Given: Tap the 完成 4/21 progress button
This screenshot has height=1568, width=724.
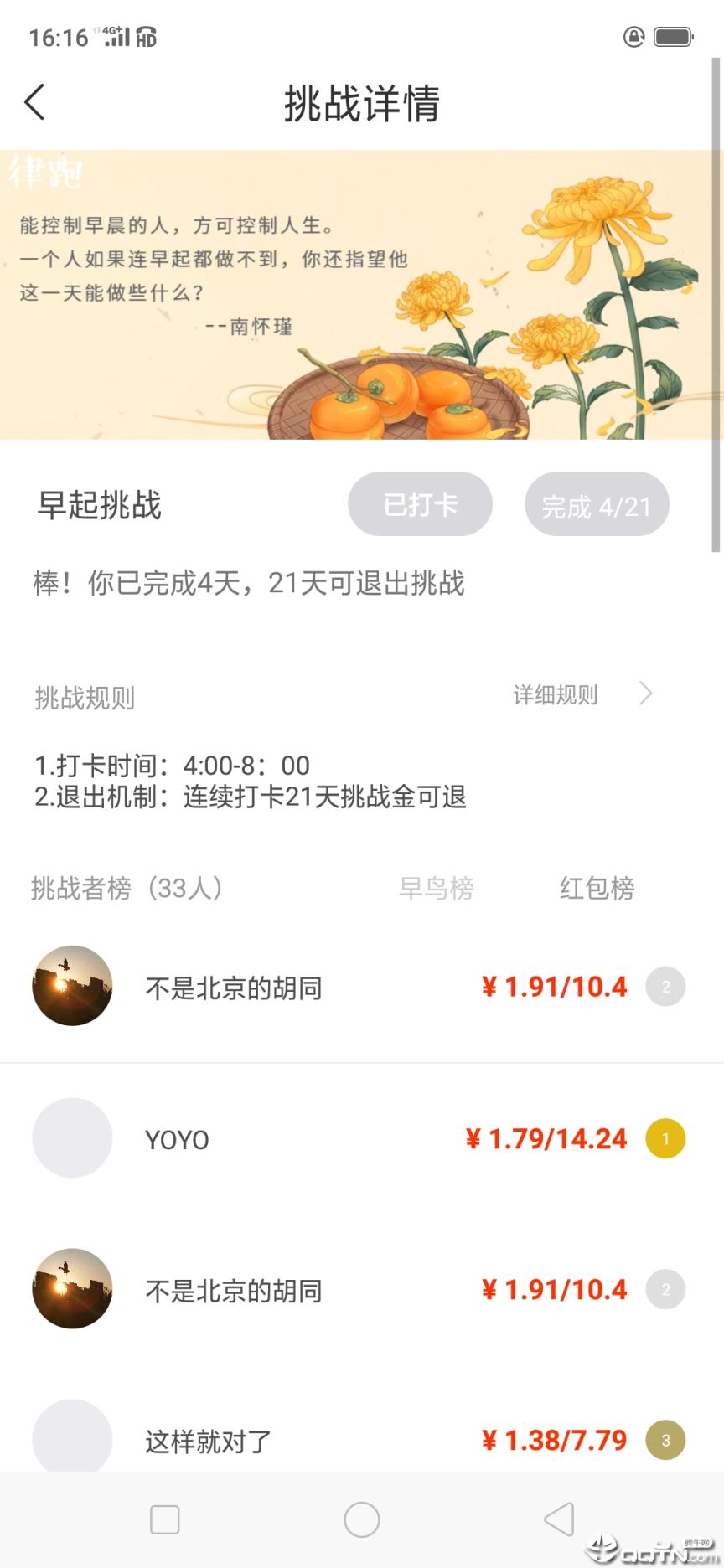Looking at the screenshot, I should [597, 503].
